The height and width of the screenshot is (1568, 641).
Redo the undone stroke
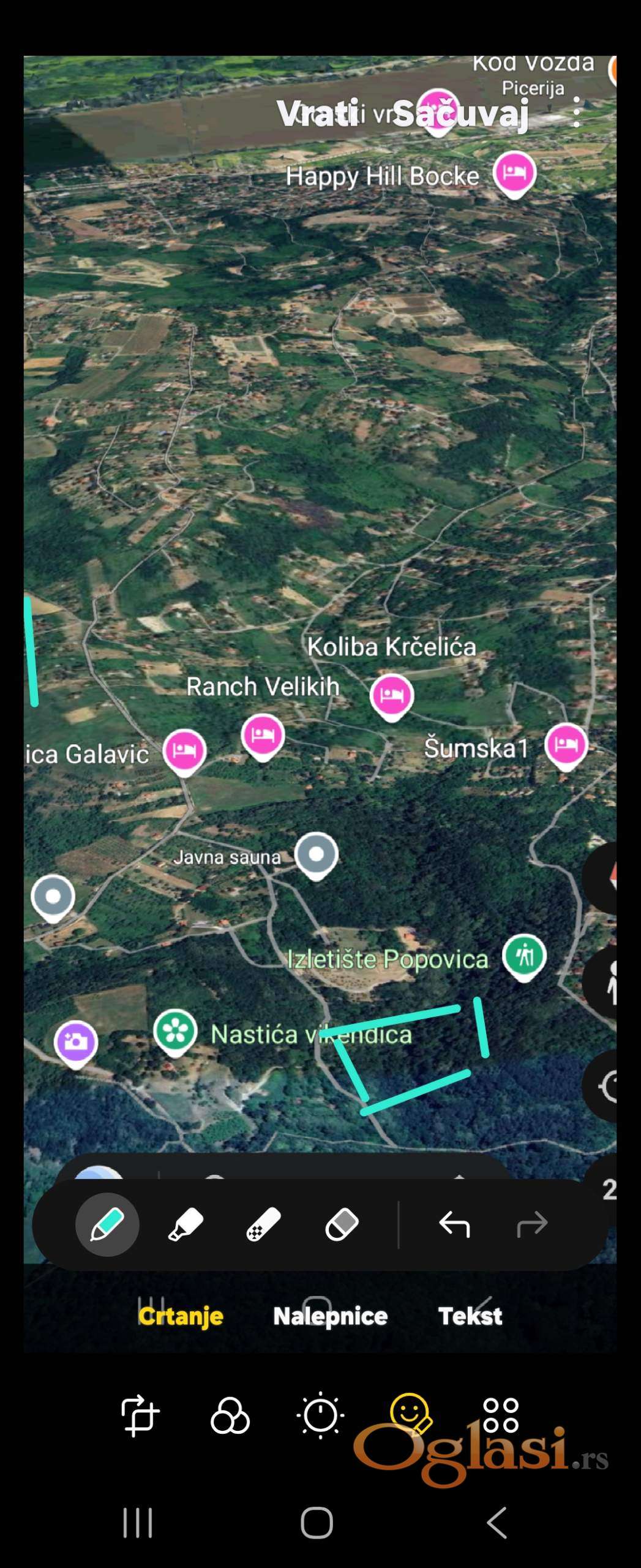[532, 1224]
